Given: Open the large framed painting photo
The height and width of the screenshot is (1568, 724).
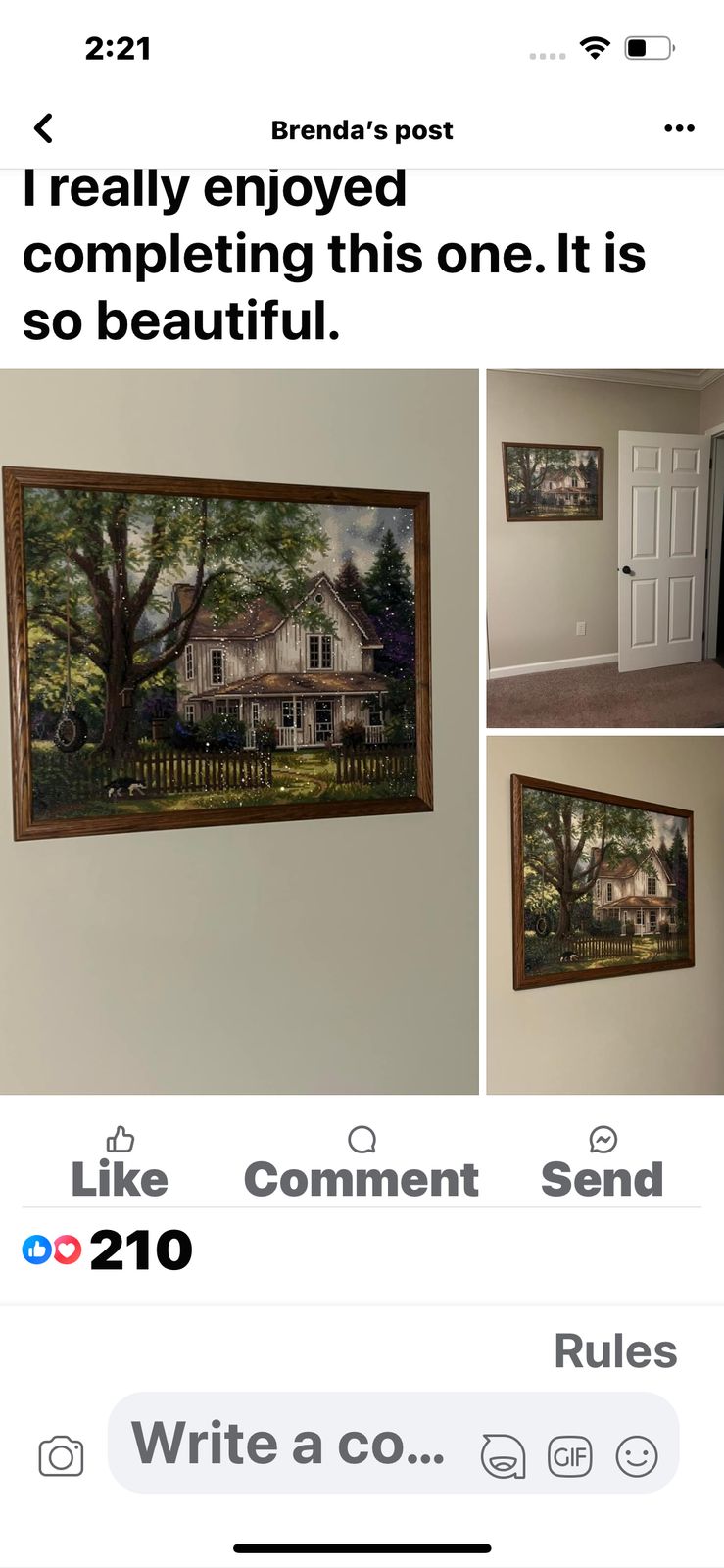Looking at the screenshot, I should (239, 731).
